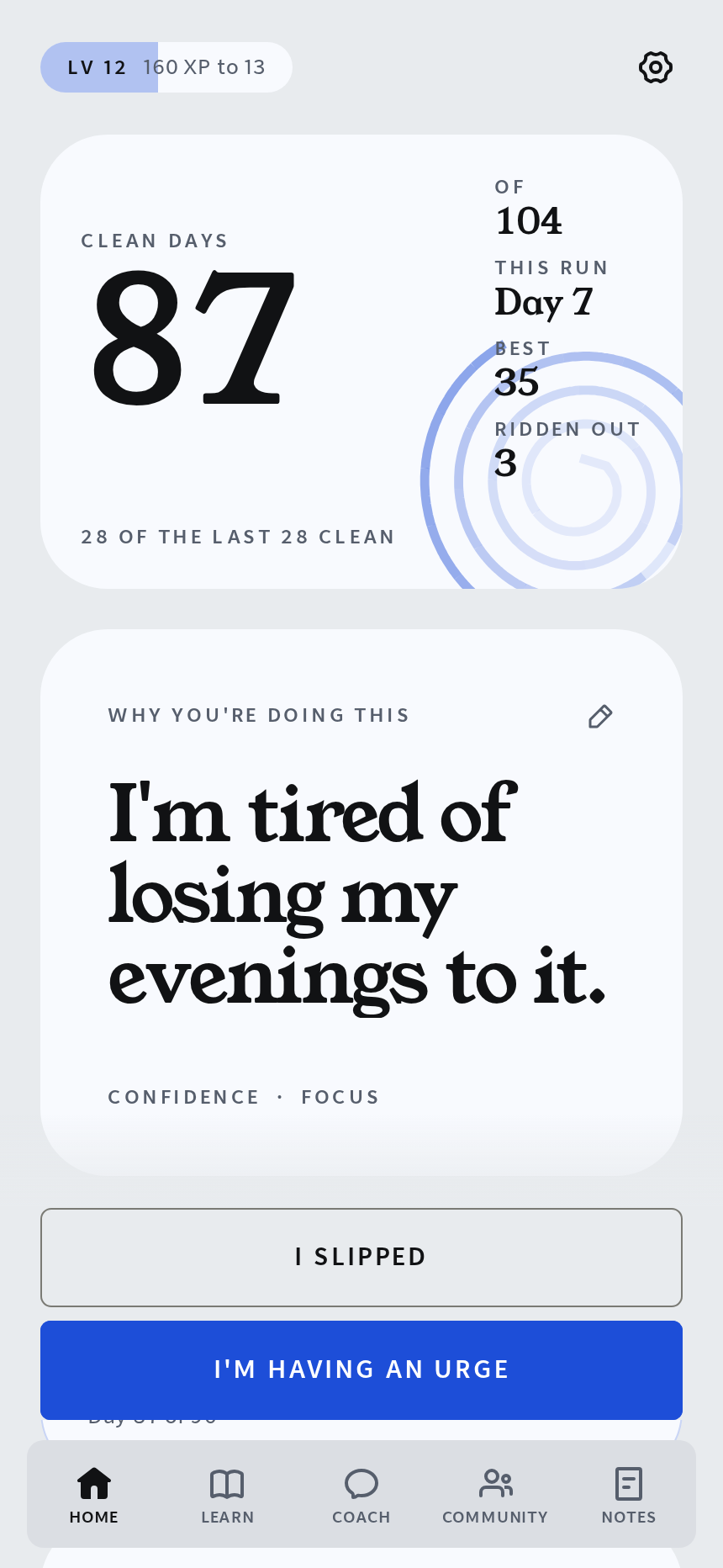Switch to the Community tab
The width and height of the screenshot is (723, 1568).
pyautogui.click(x=495, y=1495)
